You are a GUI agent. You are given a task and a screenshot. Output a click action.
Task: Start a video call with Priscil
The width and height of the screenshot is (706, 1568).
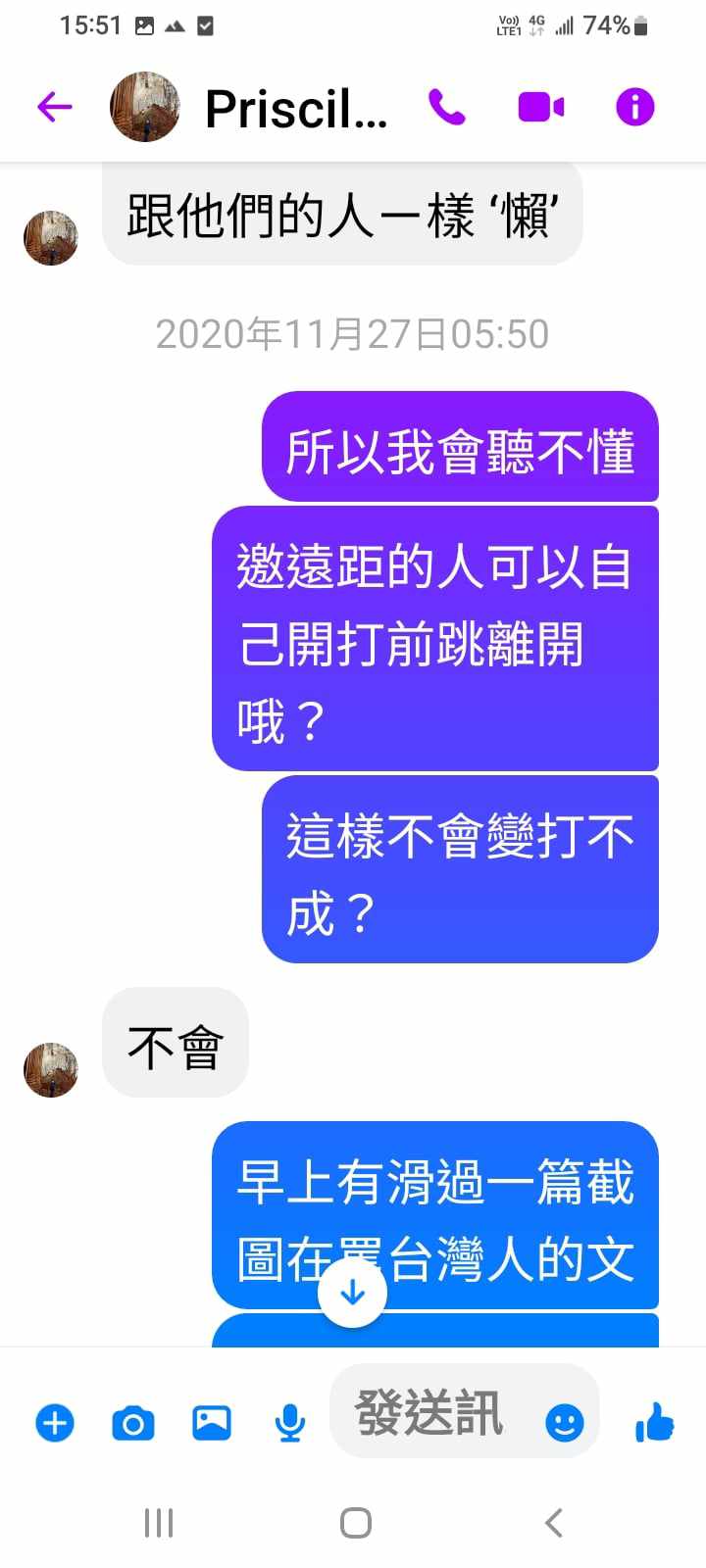[x=540, y=107]
